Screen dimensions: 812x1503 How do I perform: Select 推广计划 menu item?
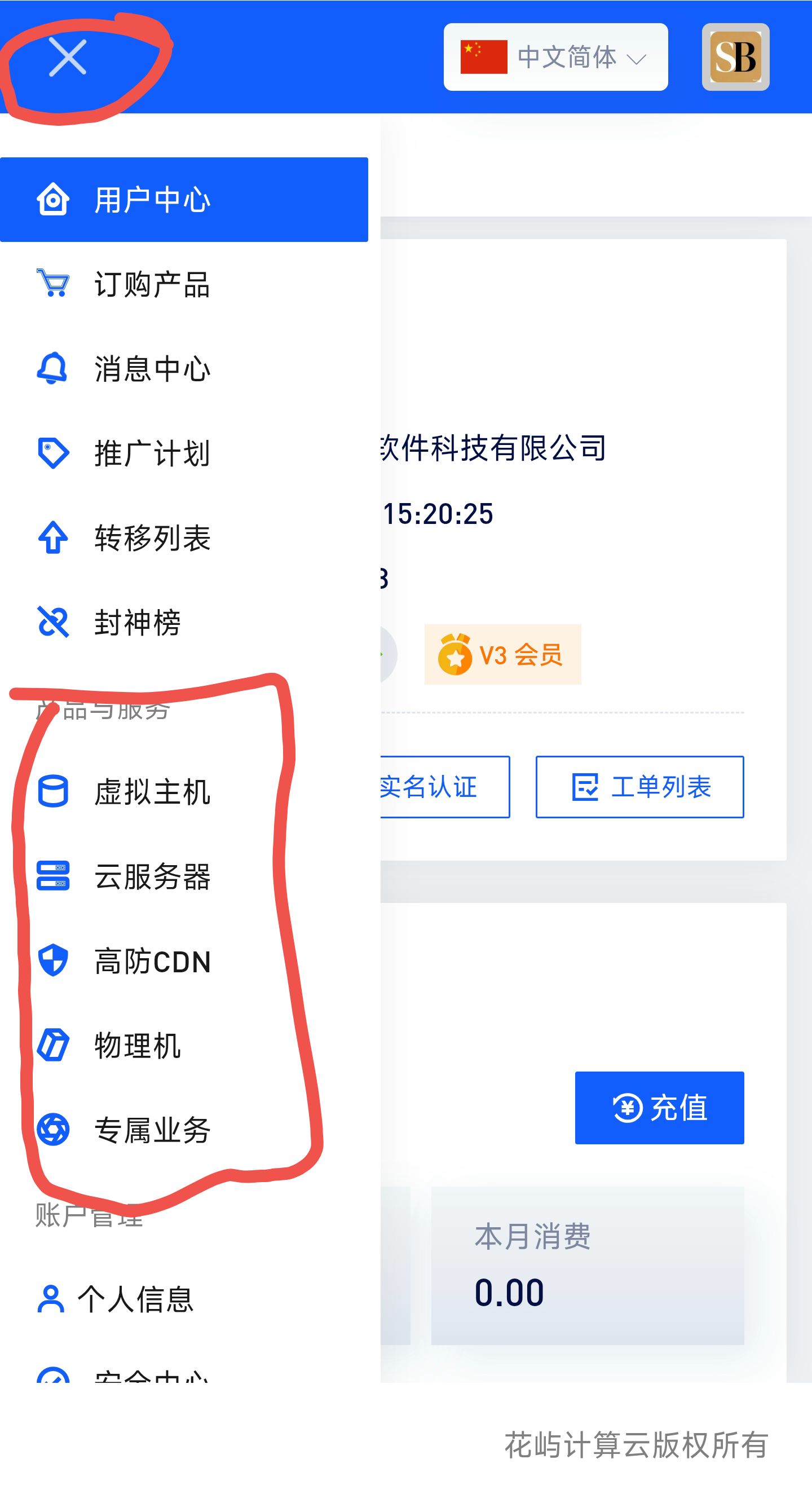click(x=152, y=453)
